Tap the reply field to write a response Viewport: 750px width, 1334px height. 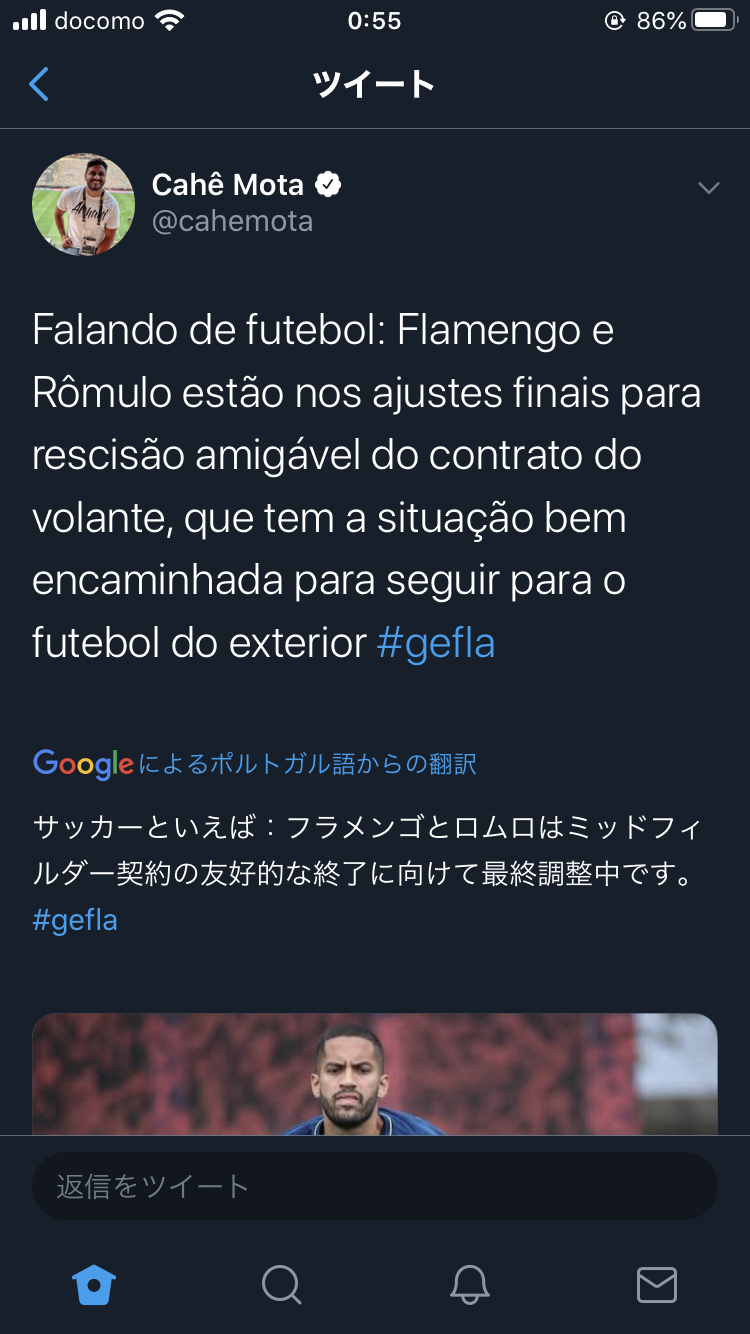click(x=375, y=1186)
